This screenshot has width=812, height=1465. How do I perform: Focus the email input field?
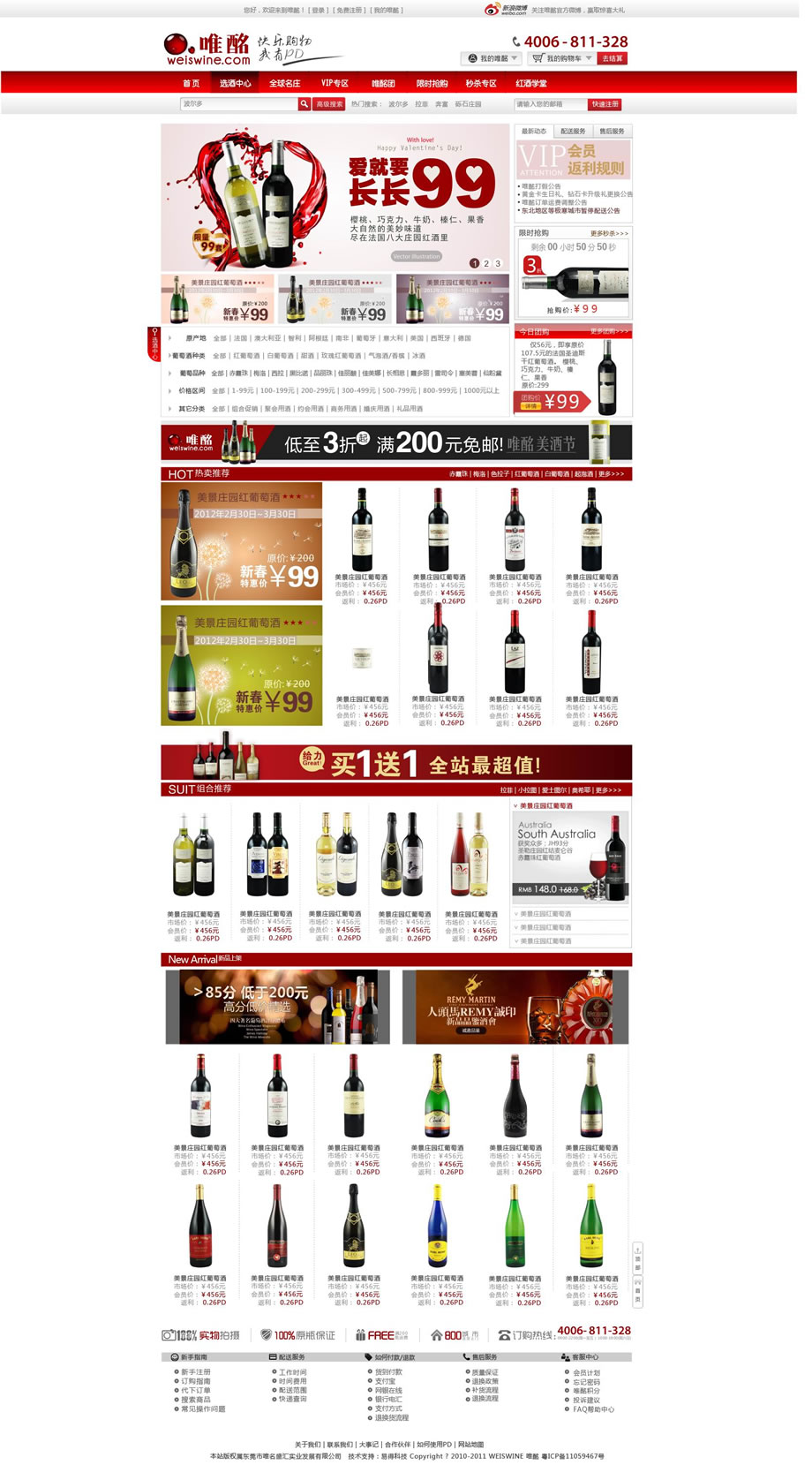(x=549, y=104)
